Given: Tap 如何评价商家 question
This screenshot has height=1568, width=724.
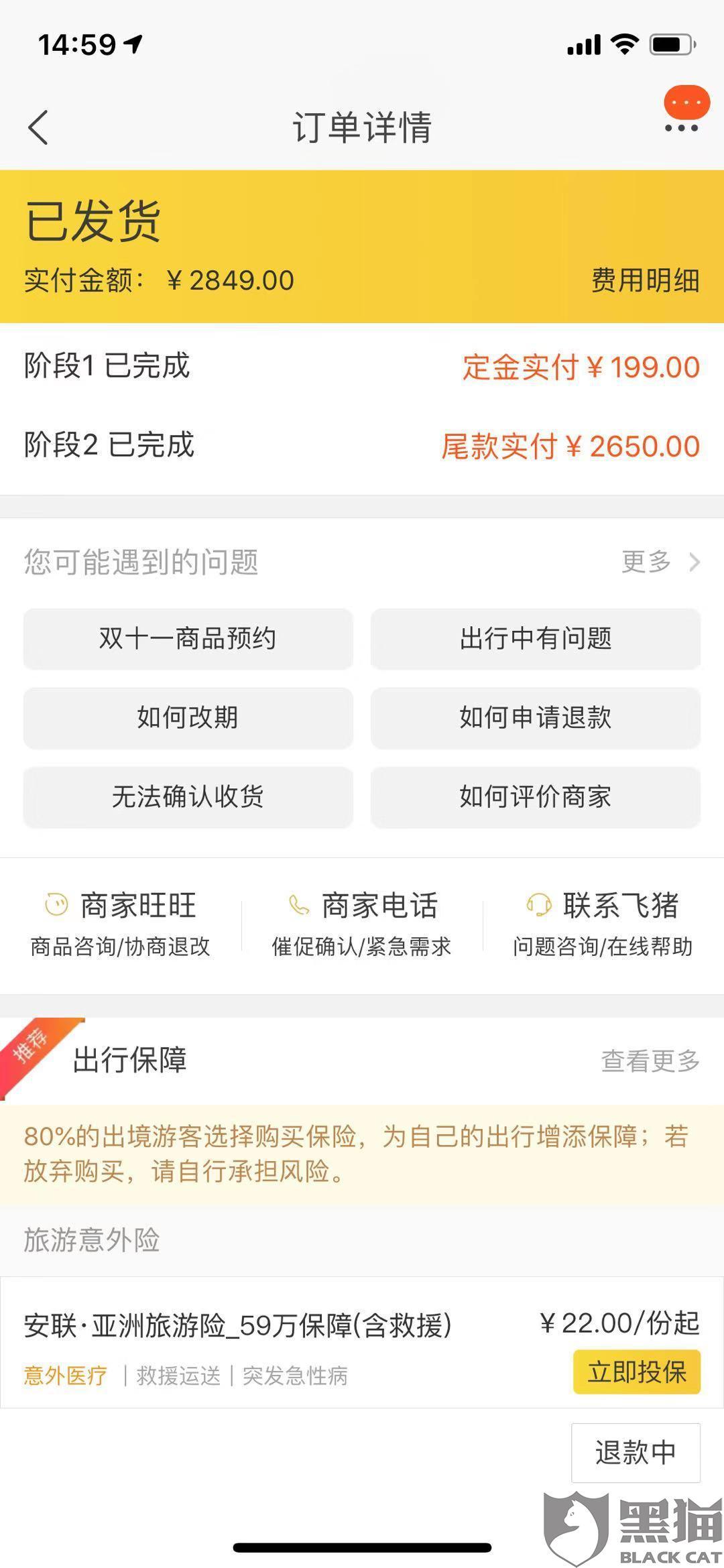Looking at the screenshot, I should click(x=536, y=796).
